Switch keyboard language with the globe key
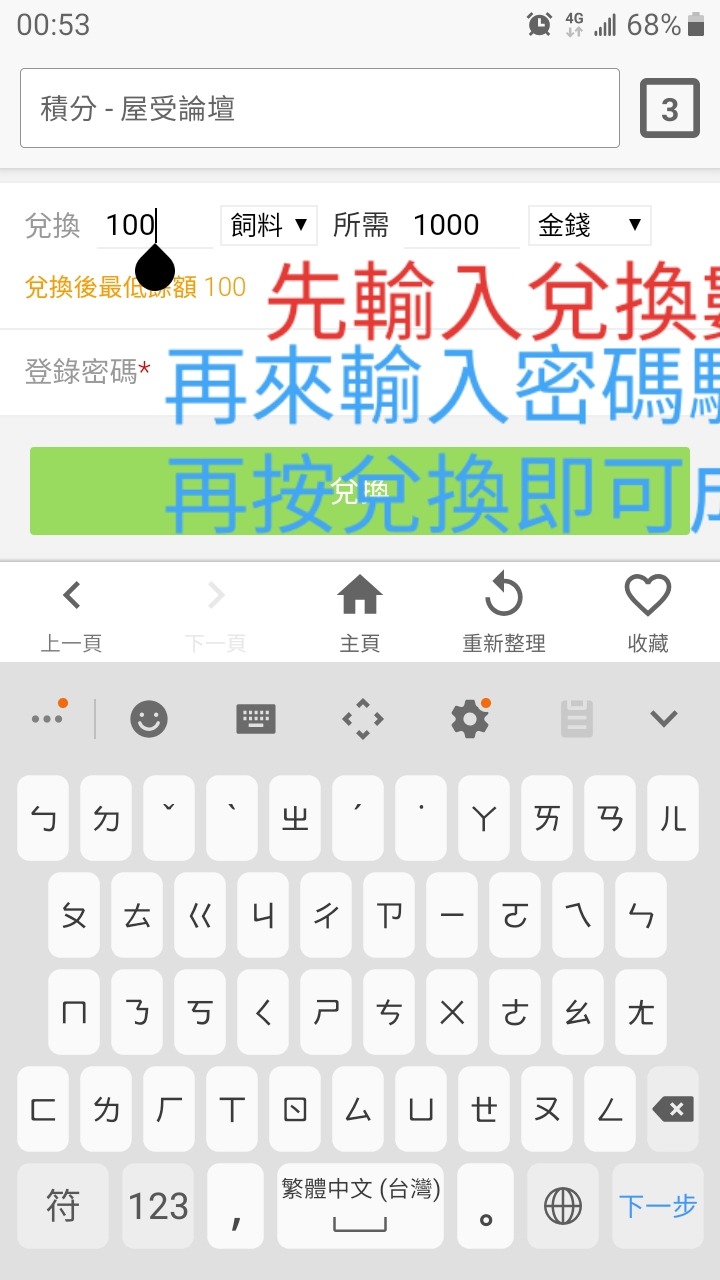720x1280 pixels. point(563,1206)
